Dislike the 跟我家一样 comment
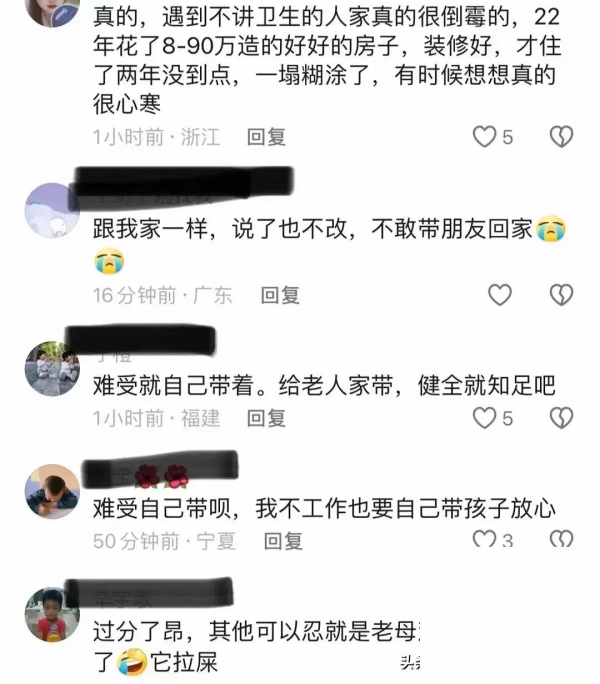 562,295
